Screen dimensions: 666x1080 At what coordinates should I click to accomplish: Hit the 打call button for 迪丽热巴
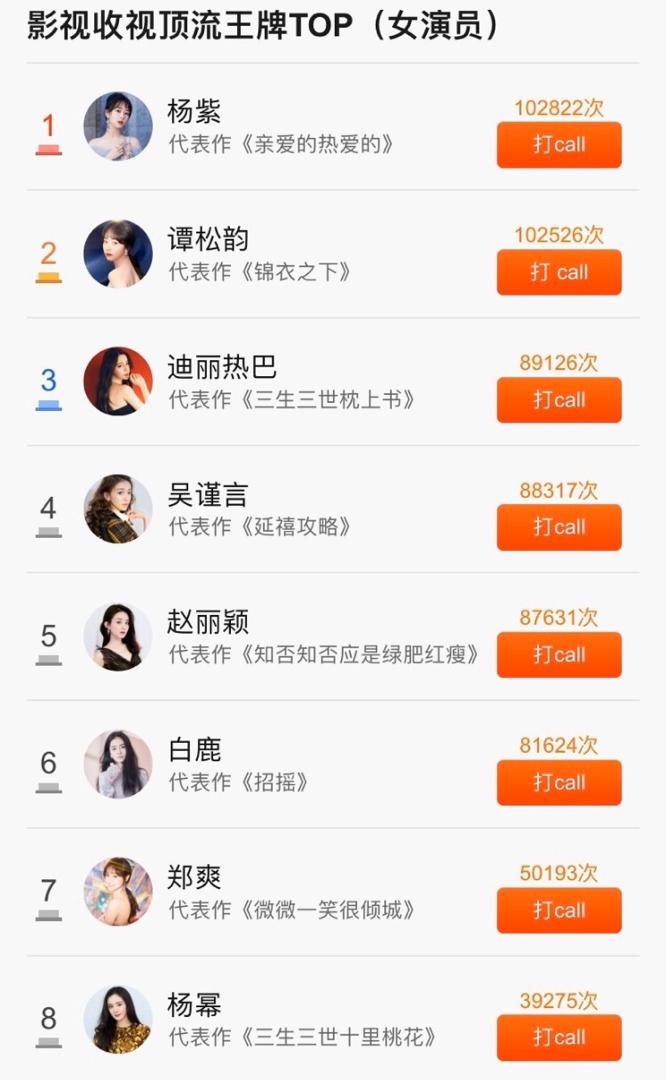pos(559,400)
